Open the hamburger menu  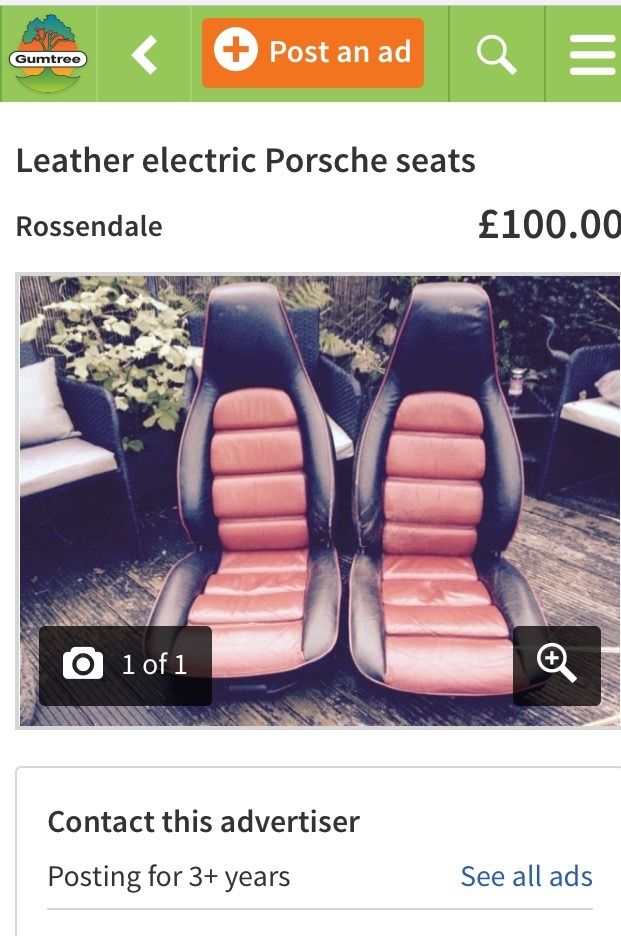(x=592, y=54)
